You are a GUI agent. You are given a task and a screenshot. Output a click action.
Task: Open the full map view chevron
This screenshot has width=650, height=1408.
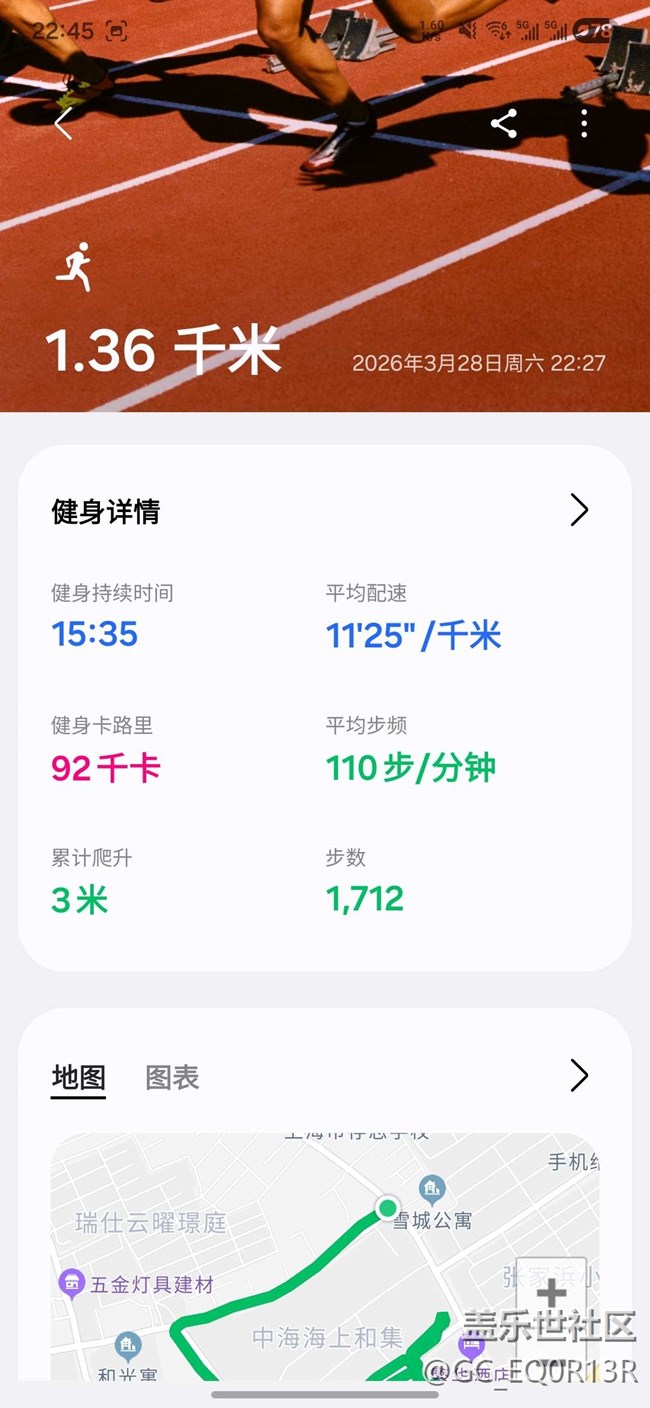click(x=579, y=1076)
